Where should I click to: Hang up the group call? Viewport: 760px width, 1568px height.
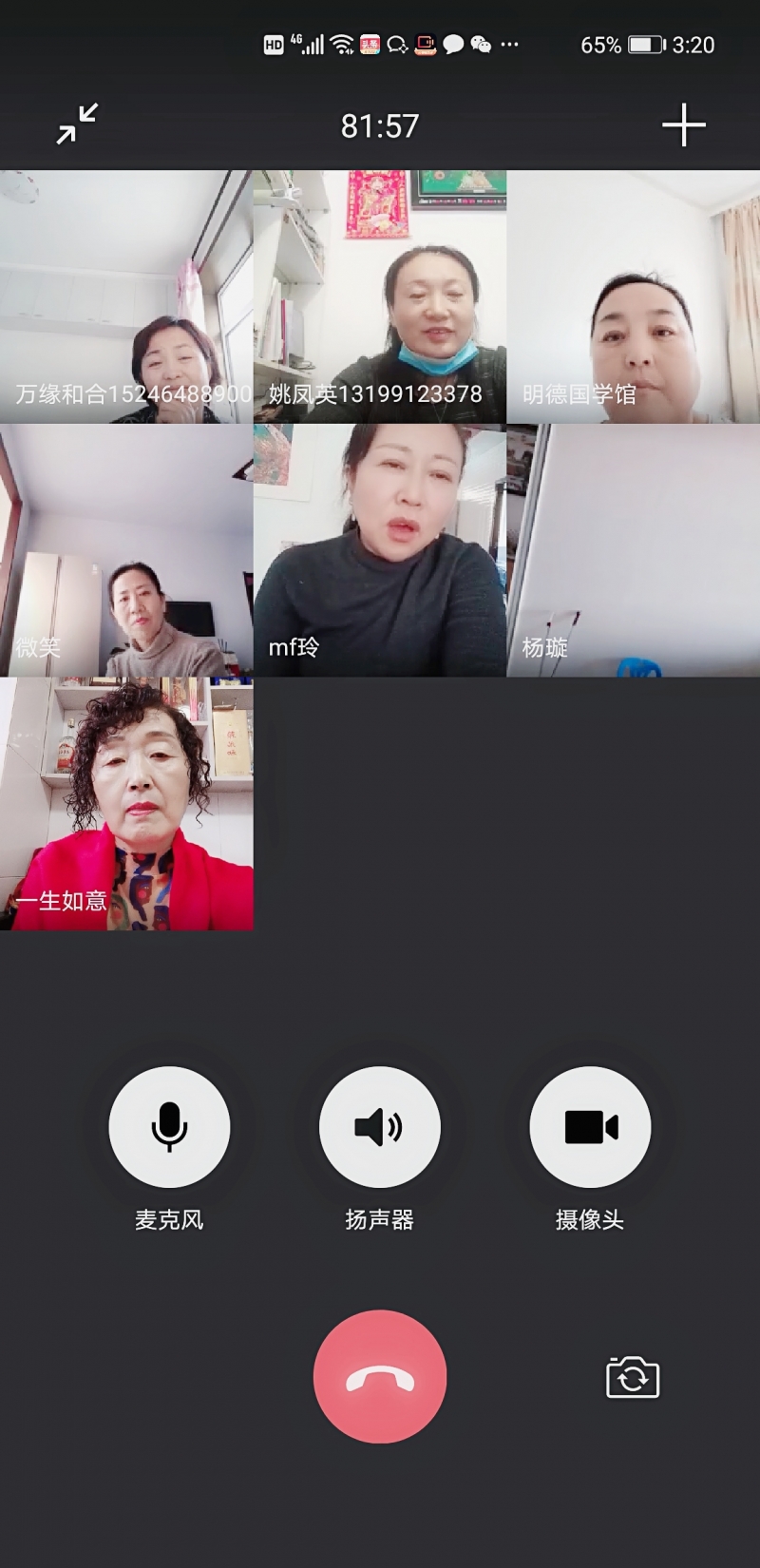[x=379, y=1376]
